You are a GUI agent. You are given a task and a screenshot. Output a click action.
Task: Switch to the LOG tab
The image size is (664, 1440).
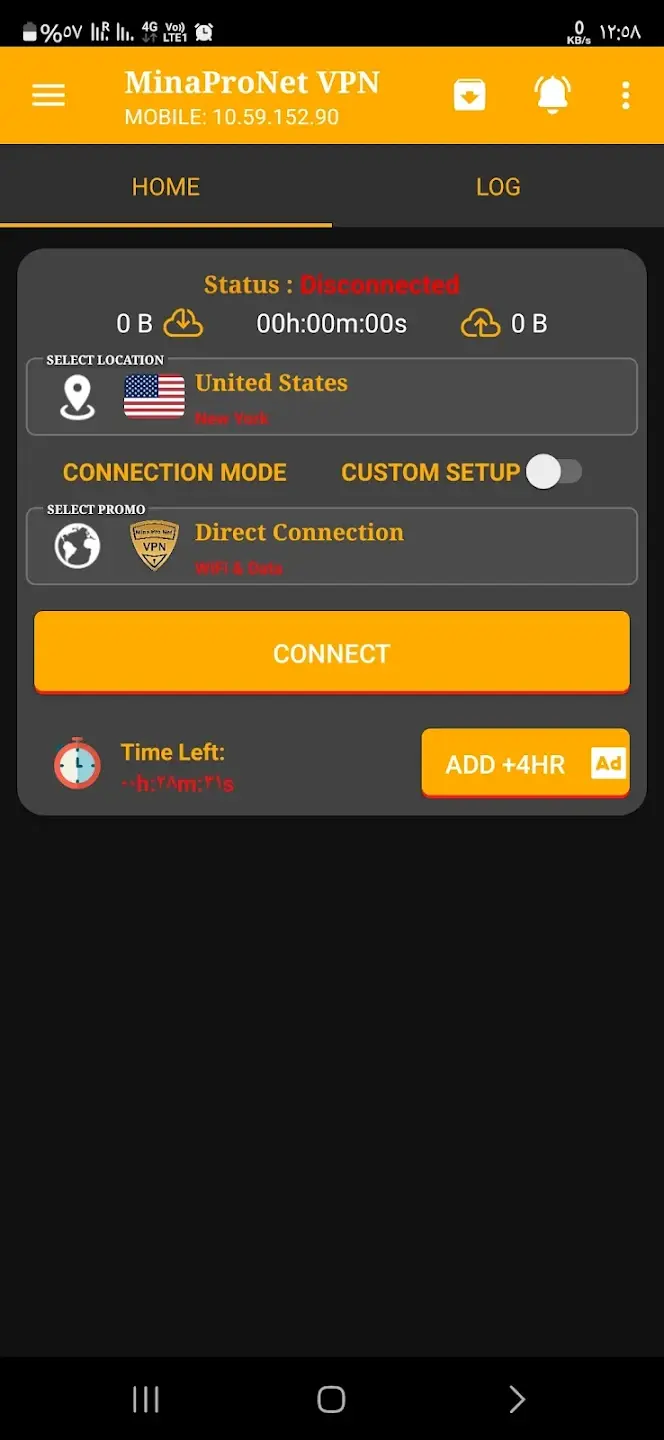(497, 187)
